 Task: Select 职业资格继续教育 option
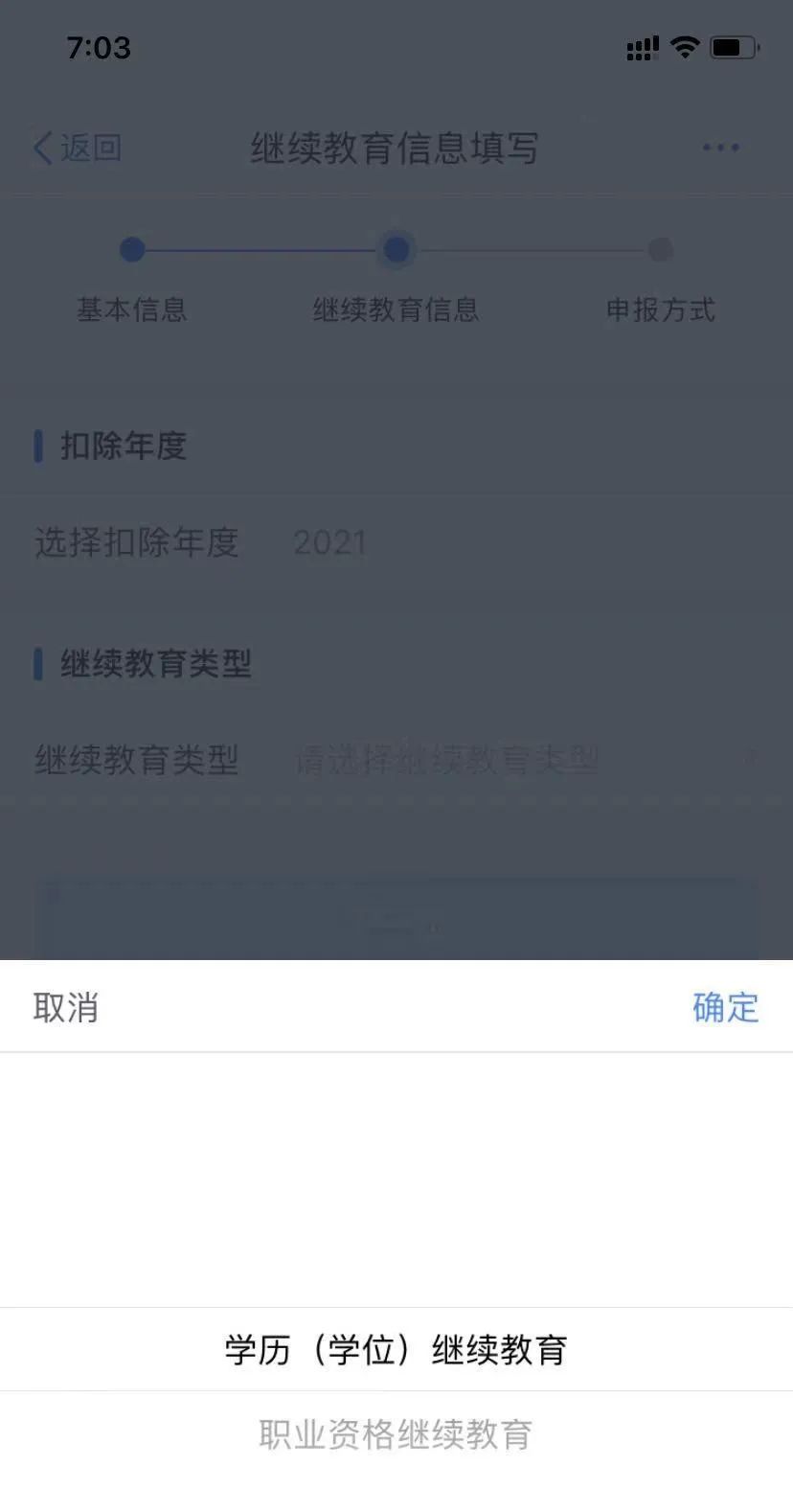click(396, 1434)
